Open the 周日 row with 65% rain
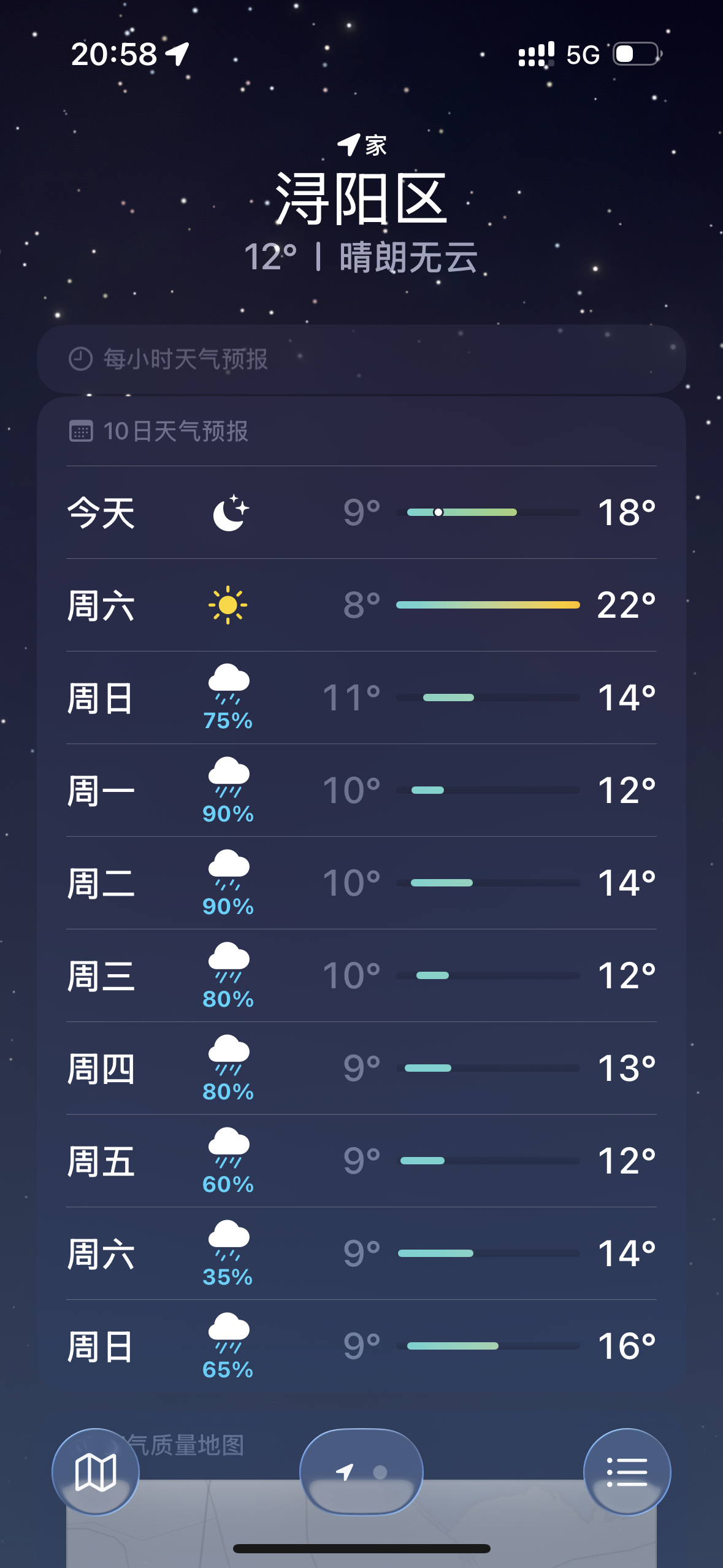723x1568 pixels. tap(361, 1346)
